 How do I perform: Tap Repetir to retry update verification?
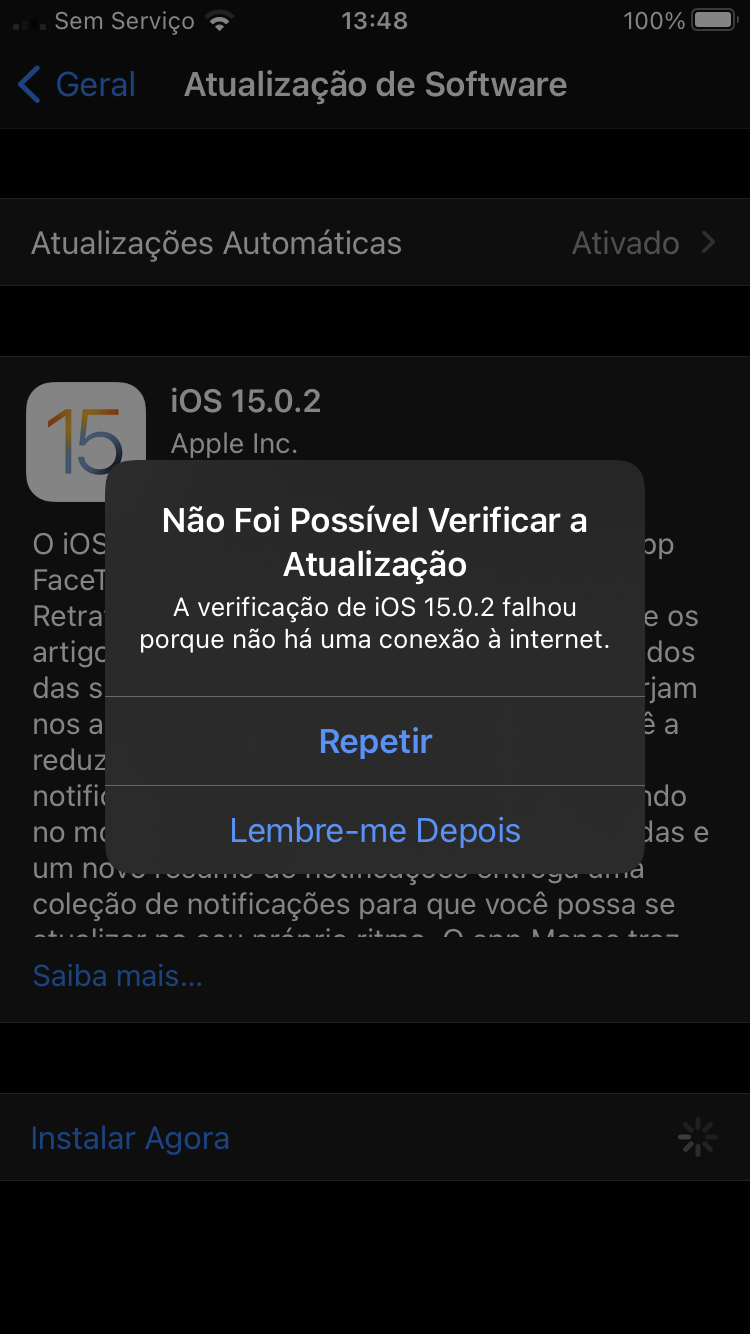pos(375,741)
